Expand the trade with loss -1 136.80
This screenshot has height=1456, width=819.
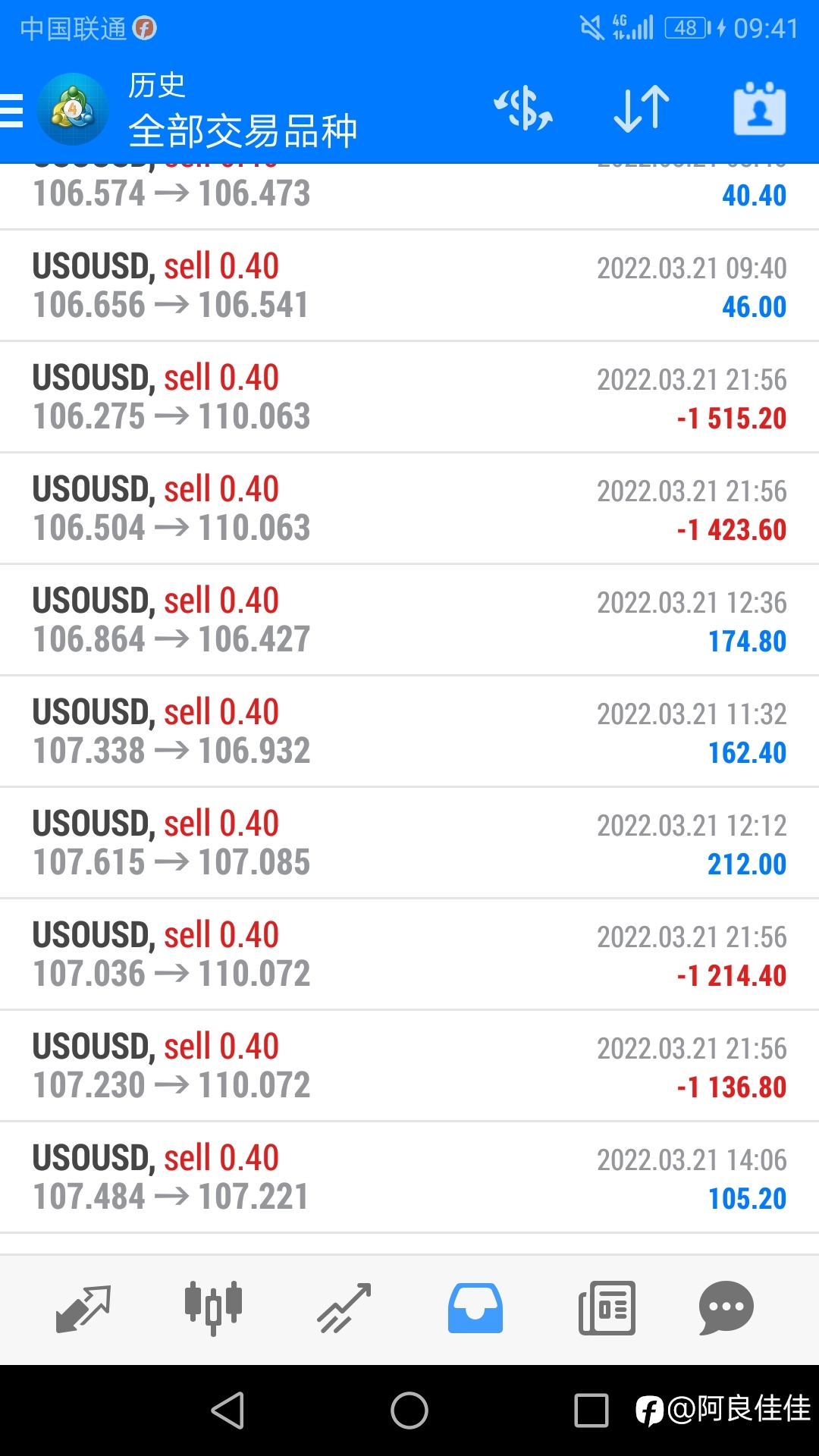(409, 1066)
